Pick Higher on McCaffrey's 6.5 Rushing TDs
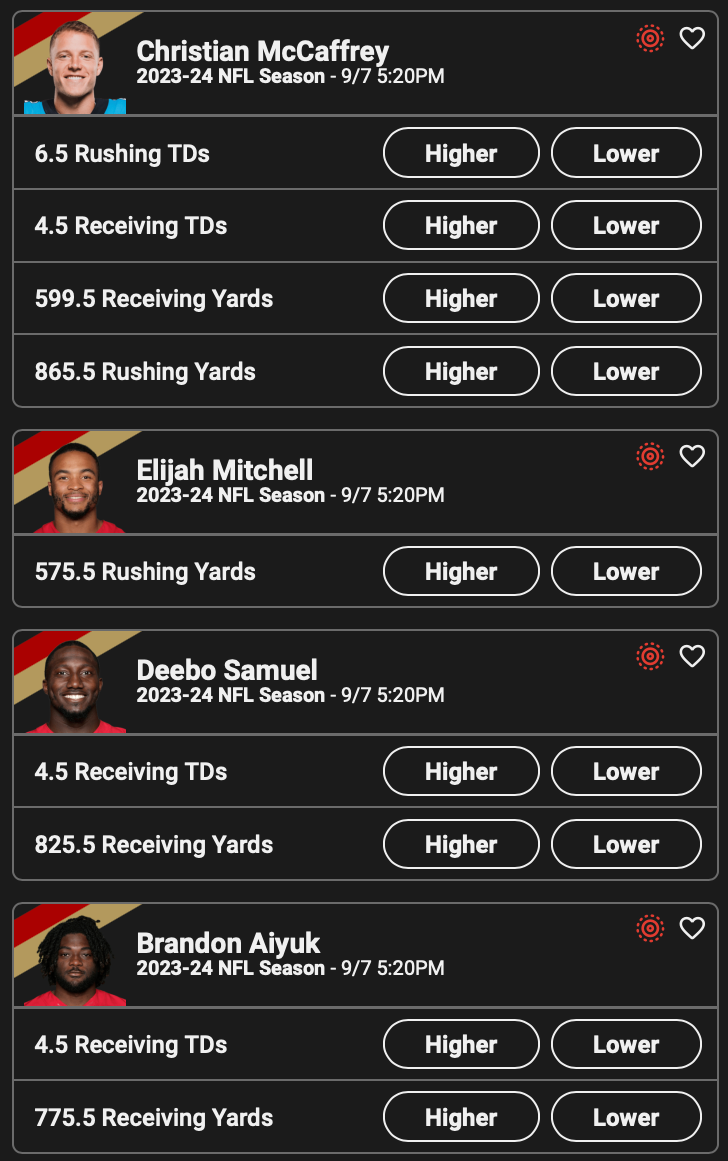This screenshot has width=728, height=1161. coord(461,153)
